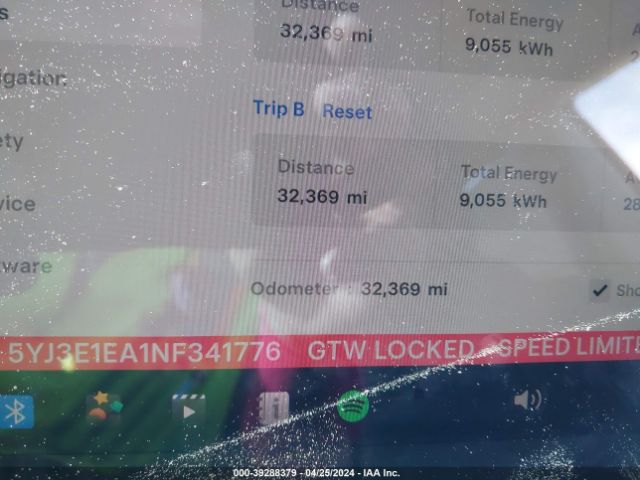
Task: Launch the Spotify app
Action: point(352,406)
